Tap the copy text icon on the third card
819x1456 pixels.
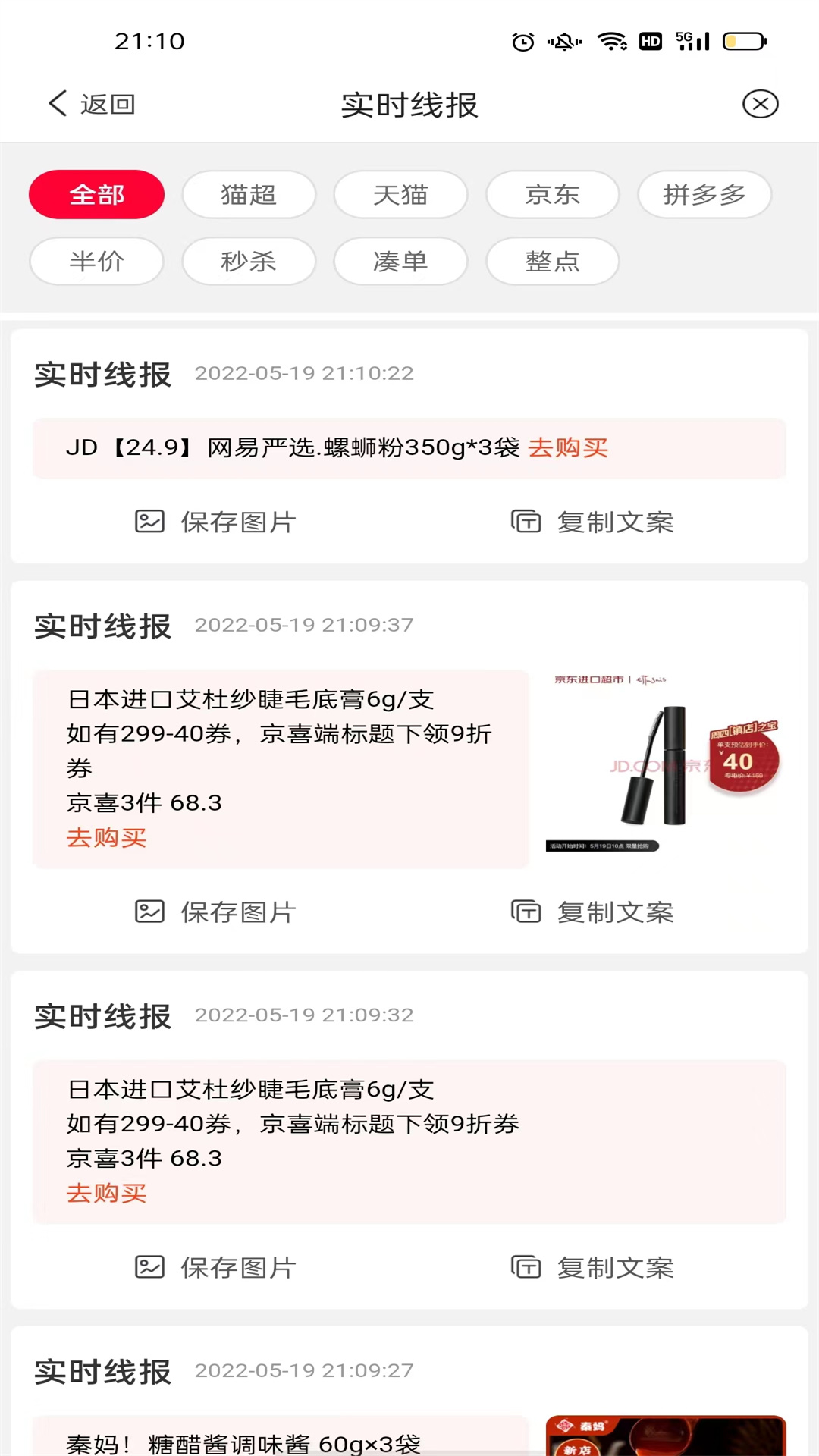click(526, 1267)
